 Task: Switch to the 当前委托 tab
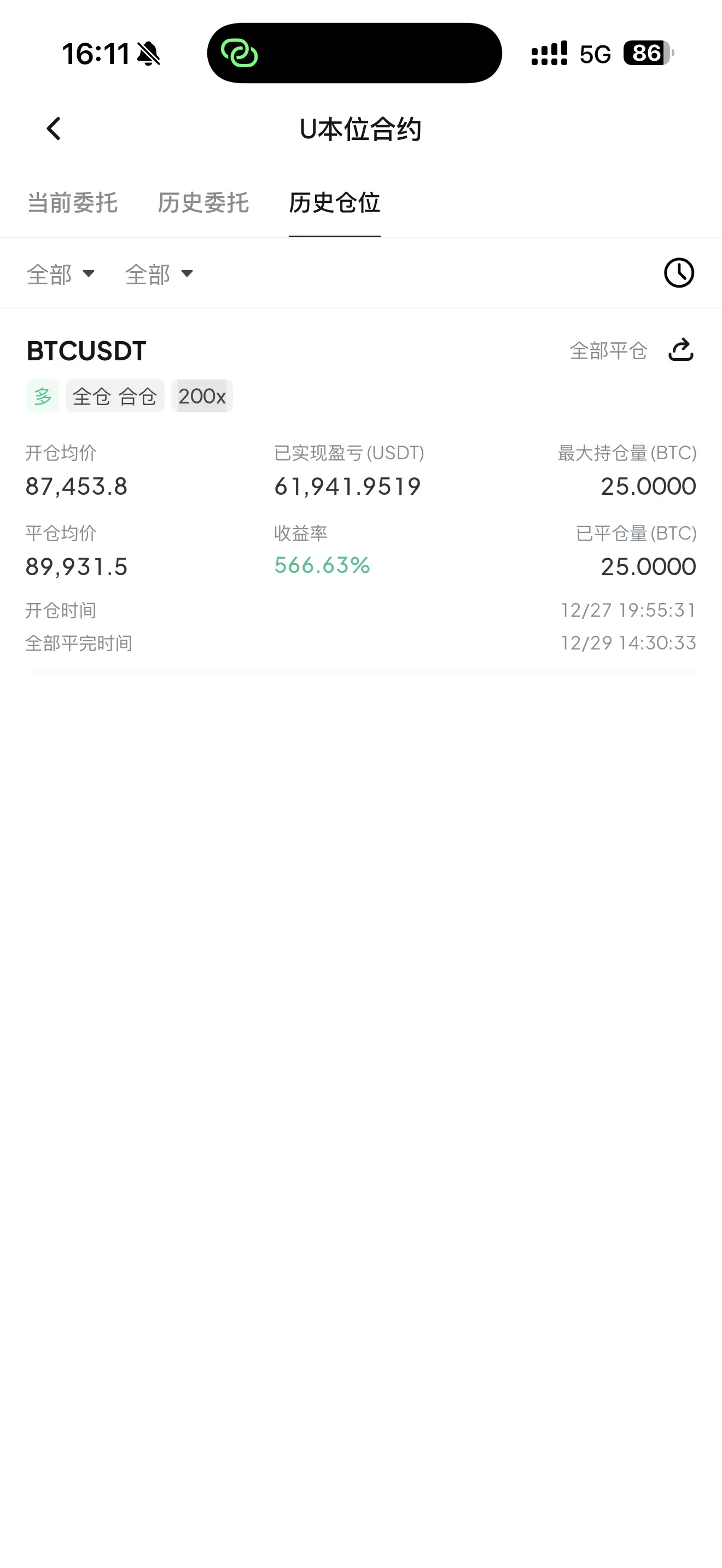point(72,203)
